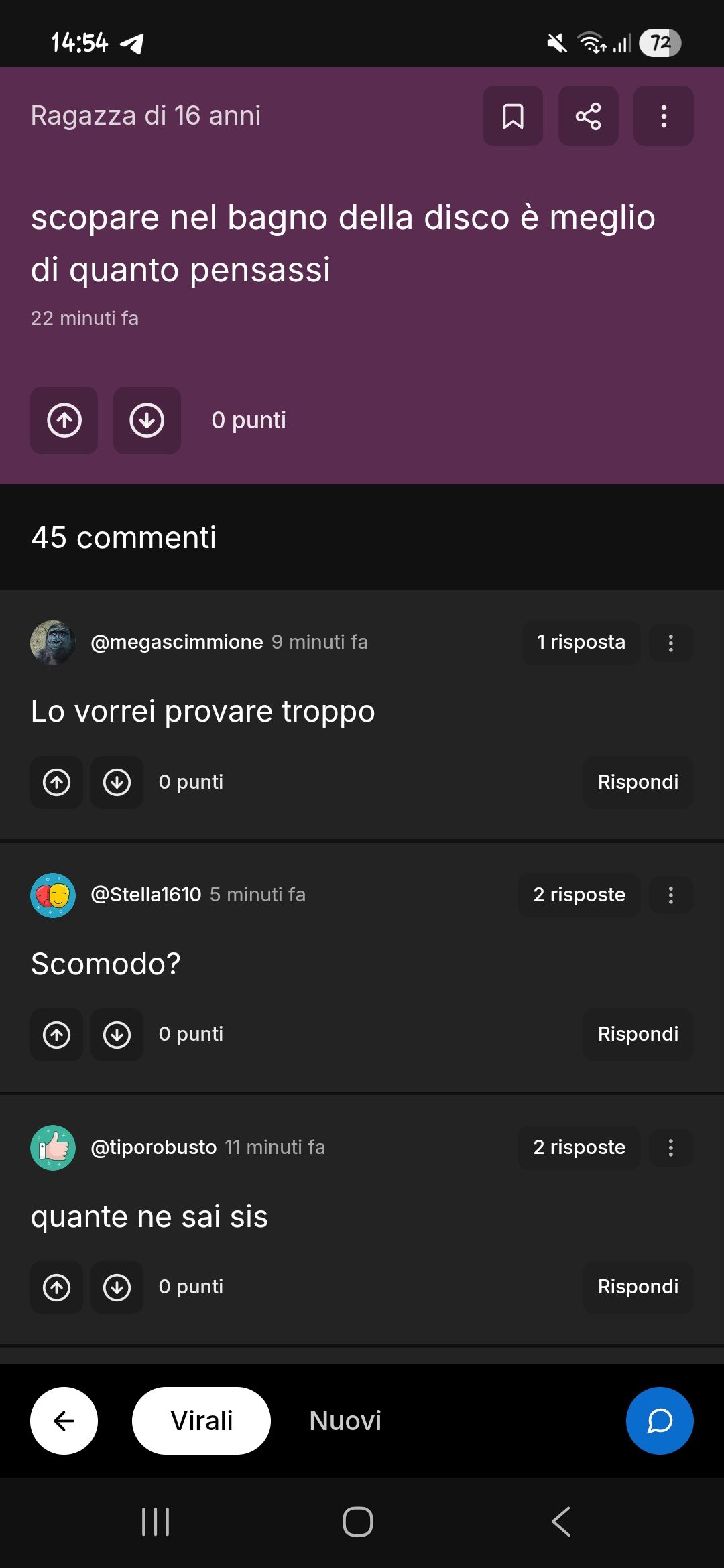Open the post's overflow menu
This screenshot has width=724, height=1568.
[x=663, y=116]
